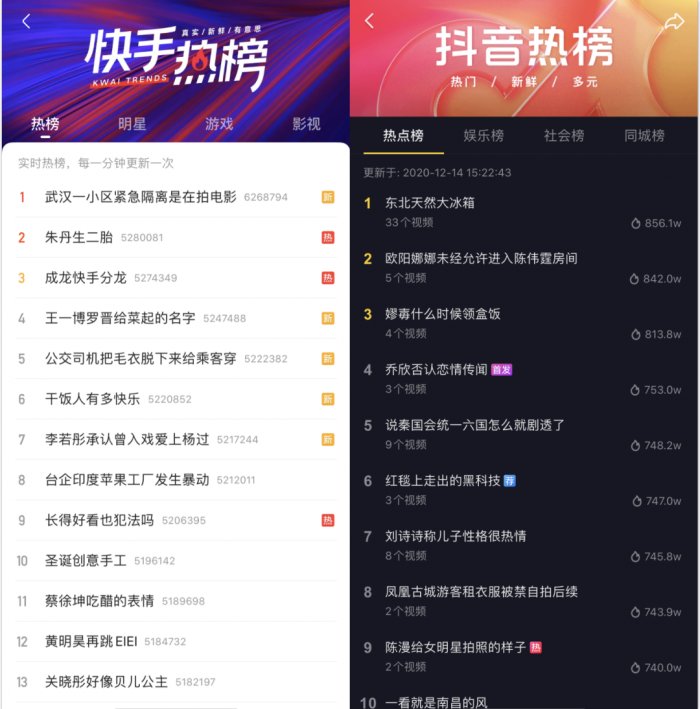Select the 娱乐榜 tab
700x709 pixels.
tap(483, 135)
